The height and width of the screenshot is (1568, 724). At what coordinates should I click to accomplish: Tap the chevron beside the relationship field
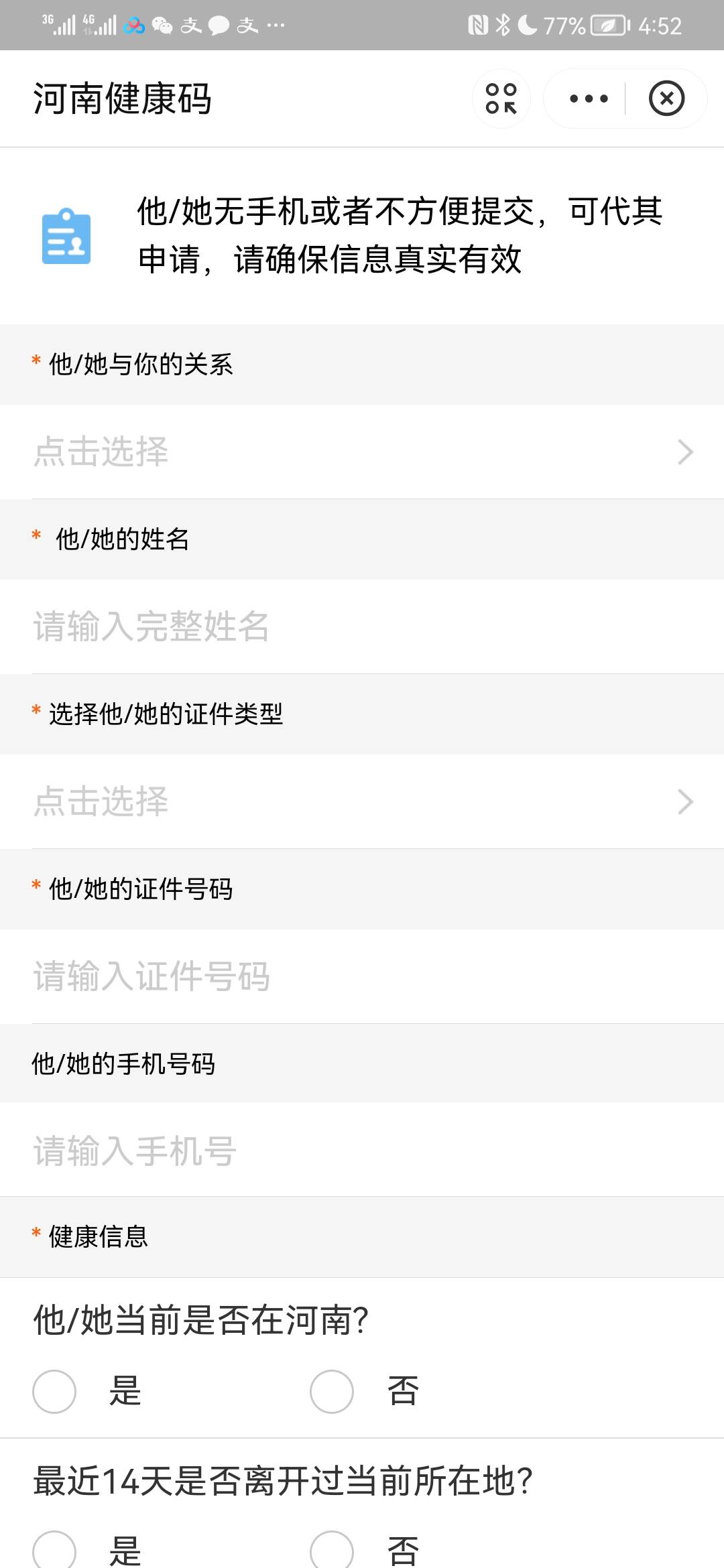pyautogui.click(x=685, y=452)
